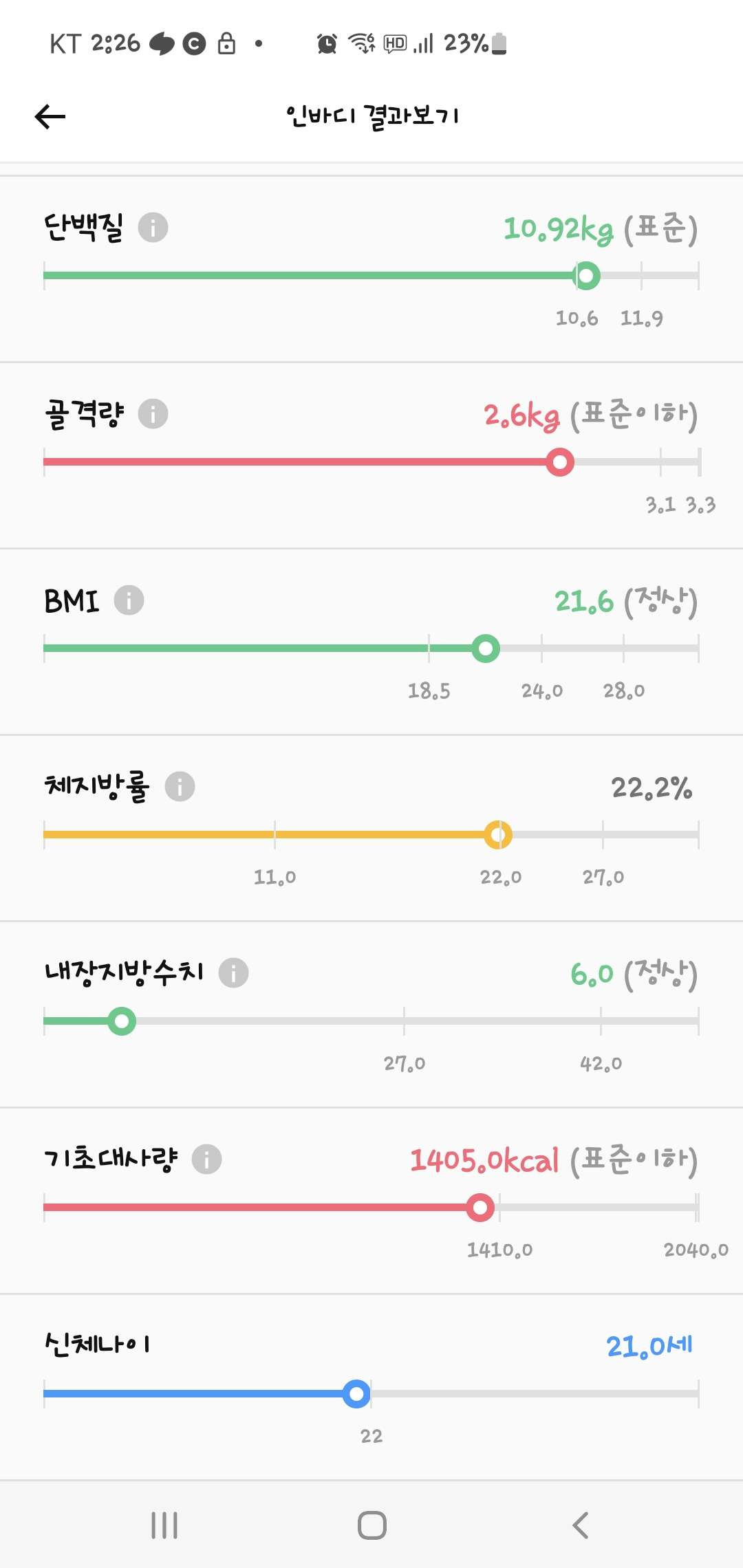Image resolution: width=743 pixels, height=1568 pixels.
Task: View the BMI info tooltip
Action: 129,600
